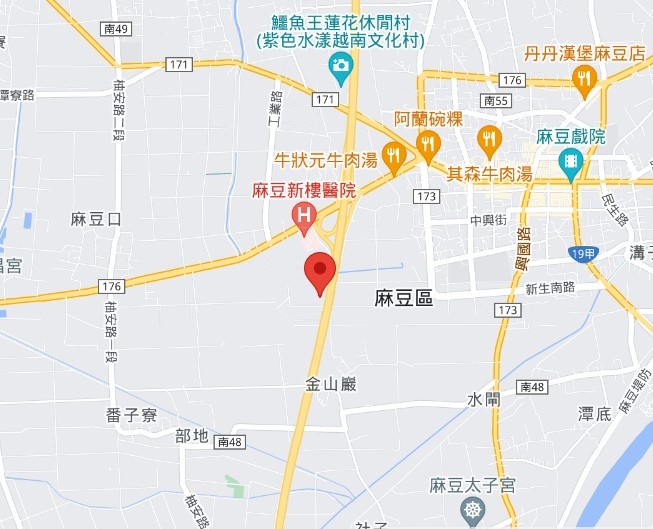Select the red dropped location pin
The height and width of the screenshot is (529, 653).
[320, 270]
